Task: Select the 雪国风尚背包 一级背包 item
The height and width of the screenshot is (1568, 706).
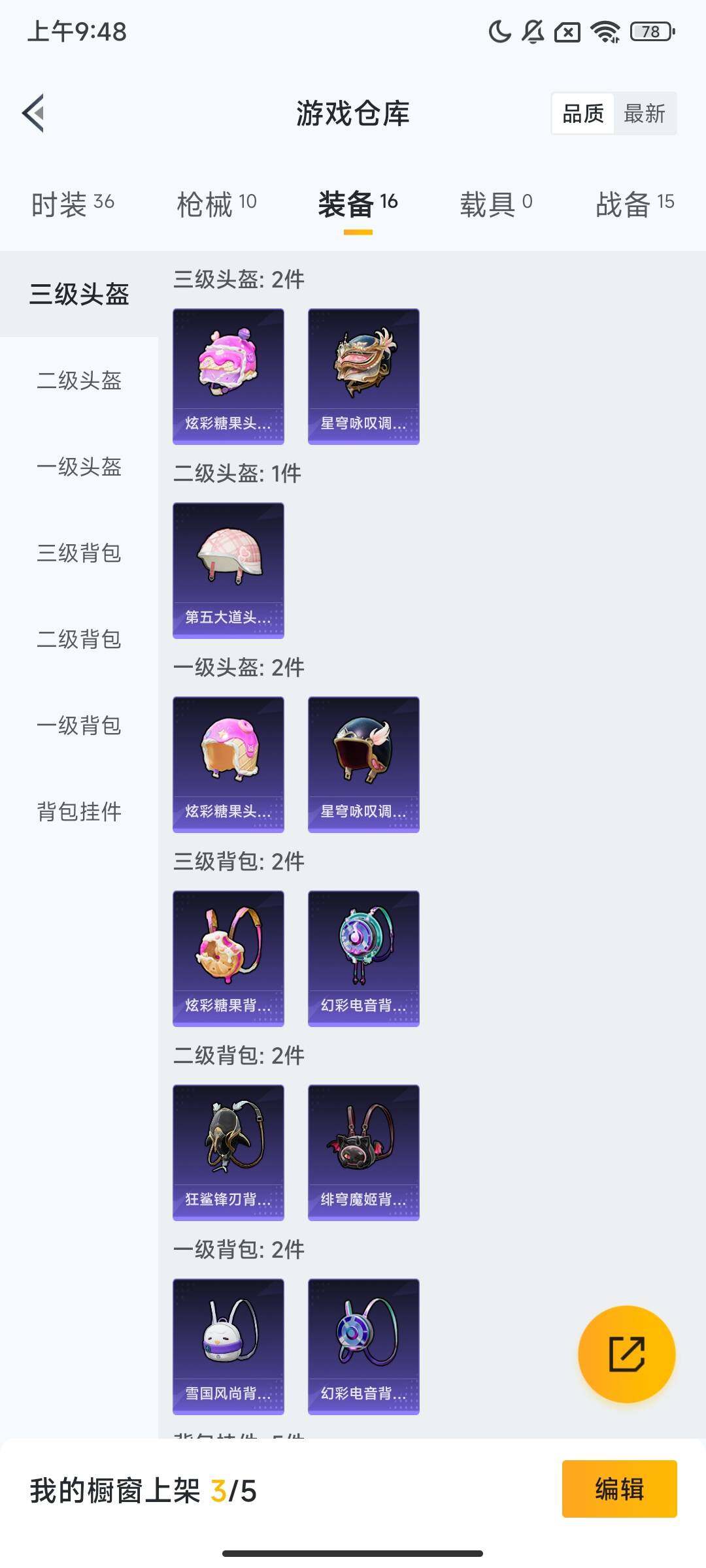Action: pos(227,1346)
